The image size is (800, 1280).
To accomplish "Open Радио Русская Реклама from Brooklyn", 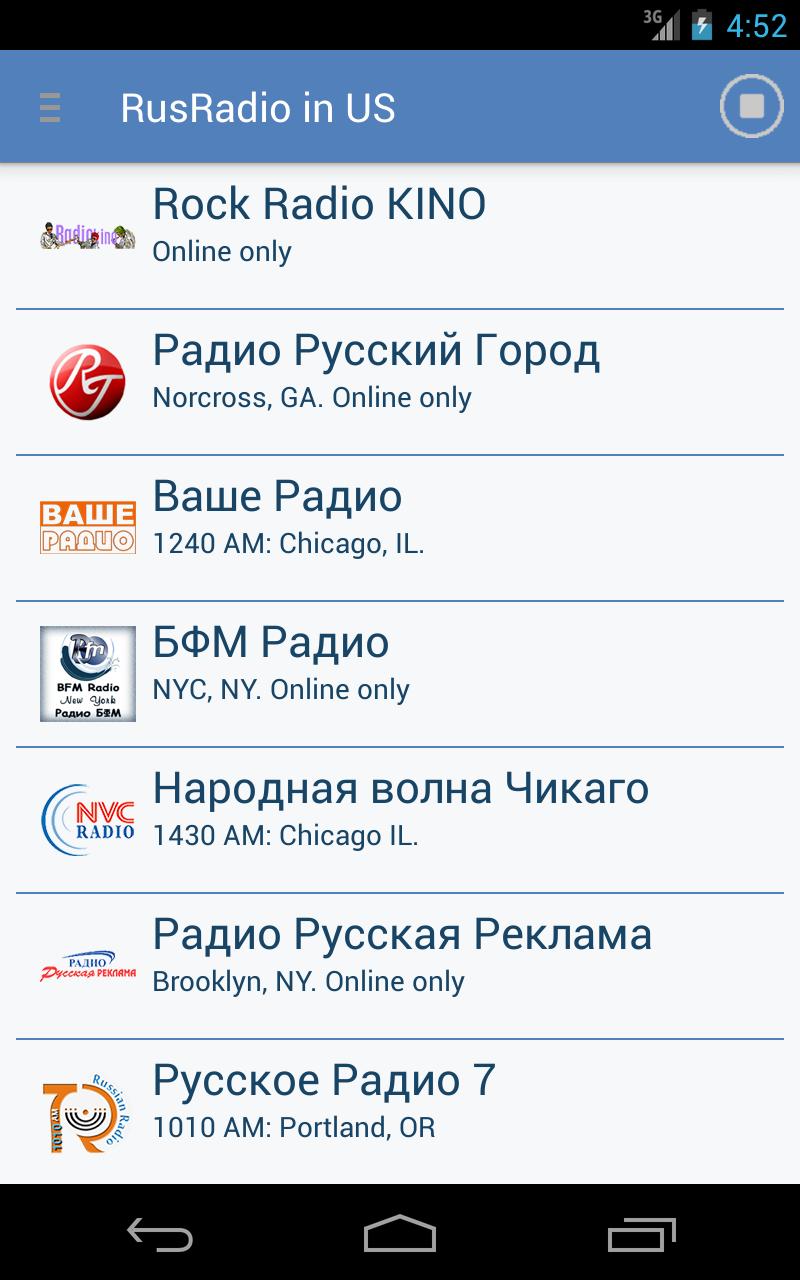I will (400, 966).
